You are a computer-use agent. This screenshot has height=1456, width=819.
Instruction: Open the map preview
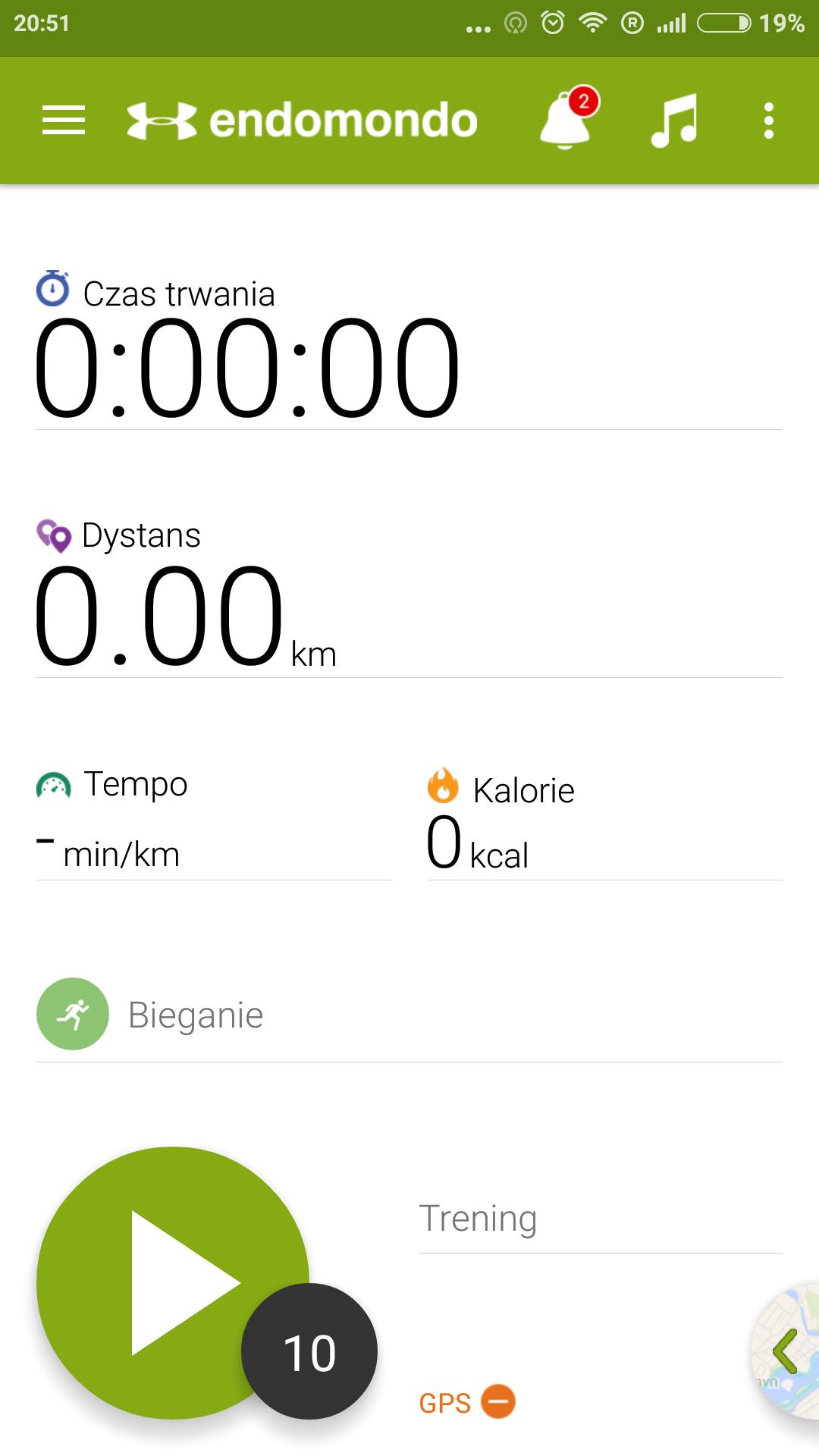pyautogui.click(x=790, y=1350)
